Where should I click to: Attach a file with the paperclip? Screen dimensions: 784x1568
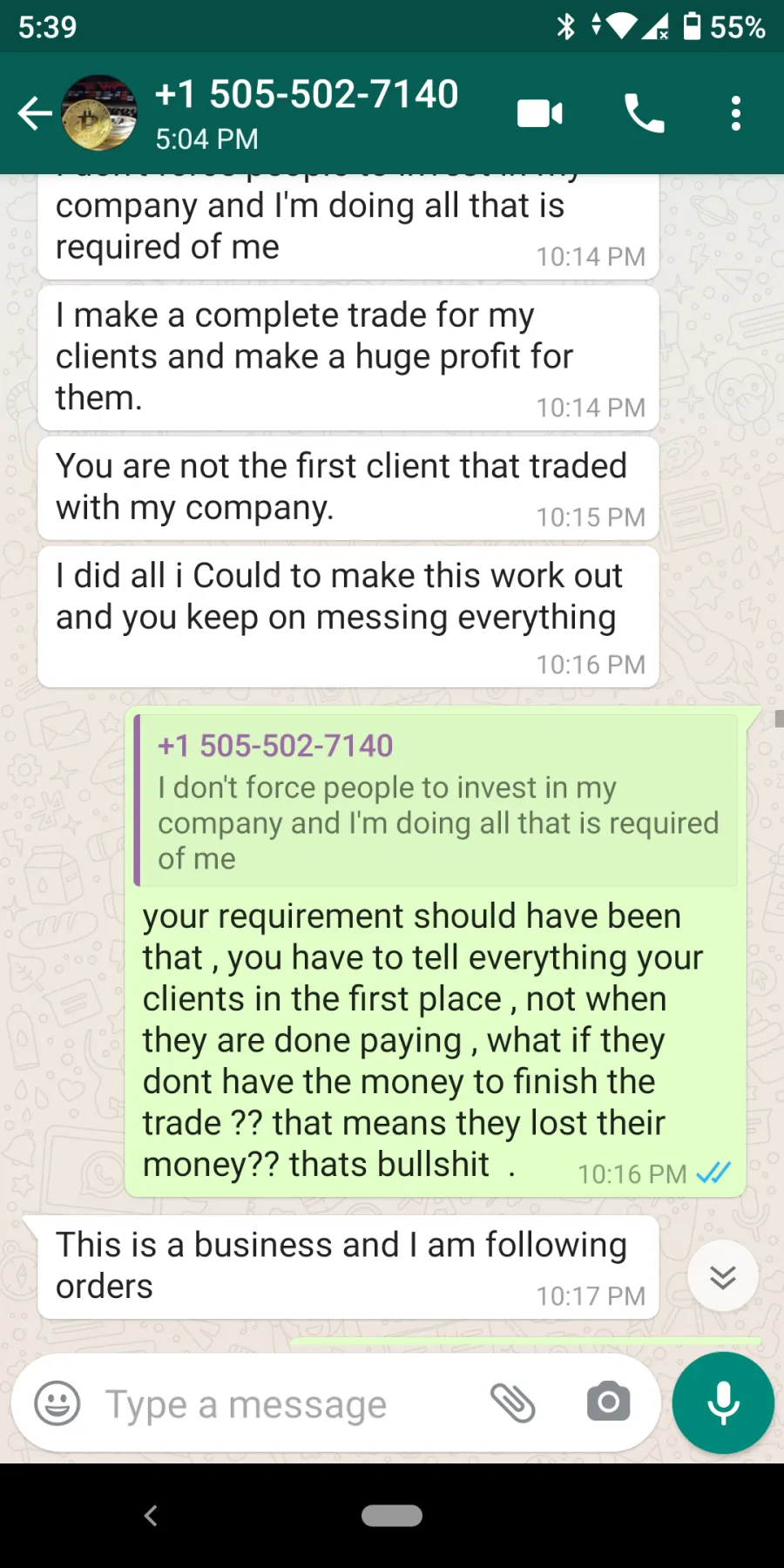[x=513, y=1402]
